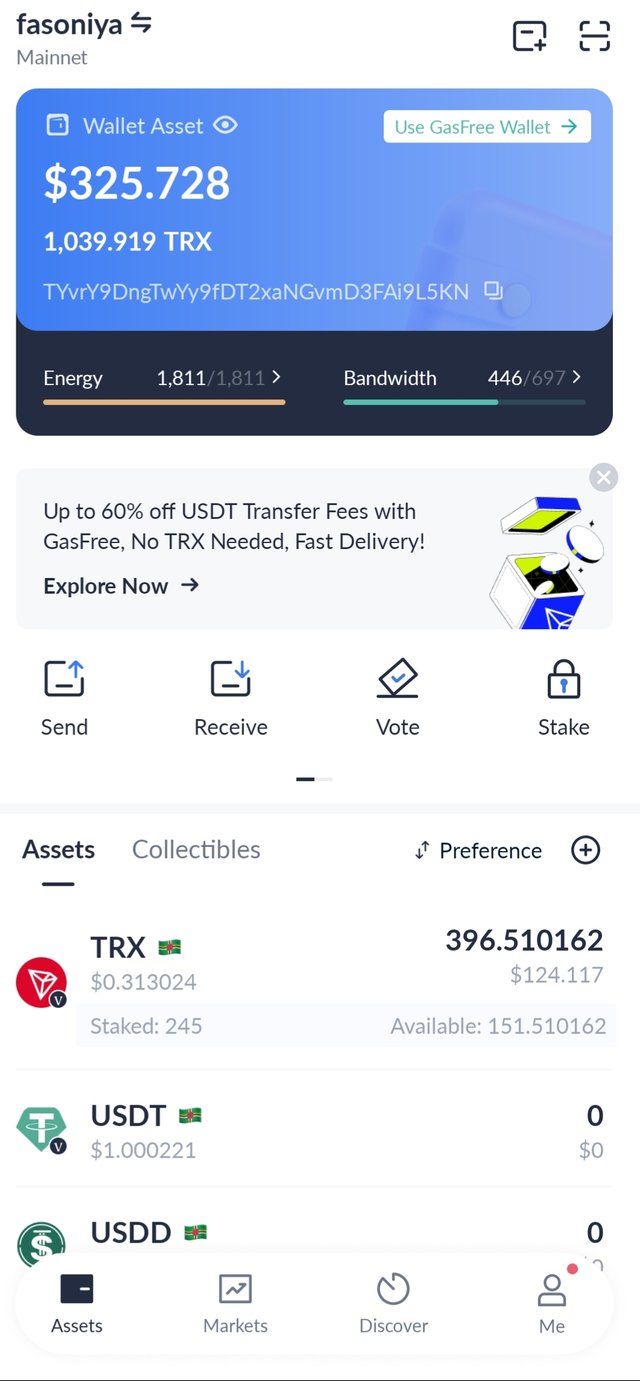Open Receive to get funds
Image resolution: width=640 pixels, height=1381 pixels.
pyautogui.click(x=231, y=699)
